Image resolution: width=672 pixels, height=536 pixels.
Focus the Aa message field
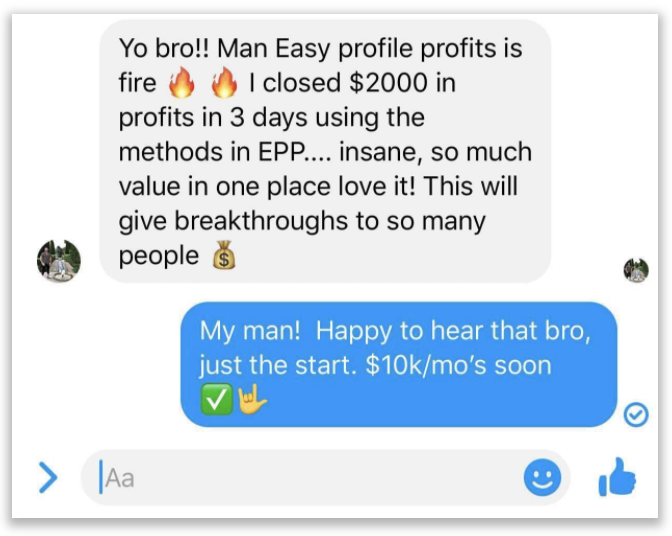coord(300,479)
